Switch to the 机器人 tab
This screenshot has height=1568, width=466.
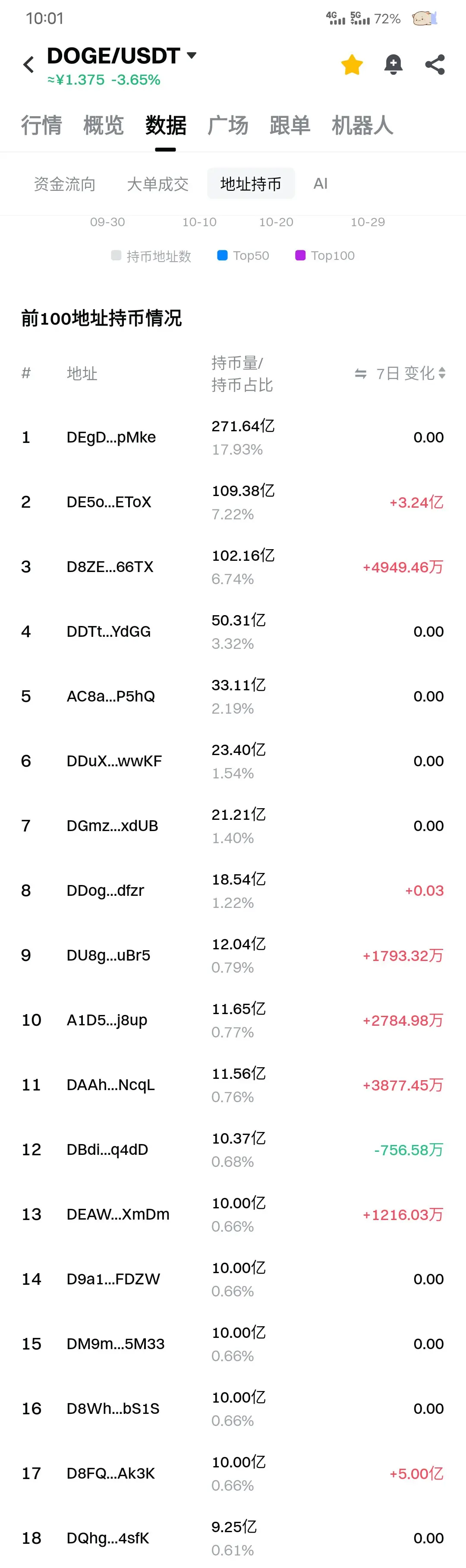pos(362,125)
